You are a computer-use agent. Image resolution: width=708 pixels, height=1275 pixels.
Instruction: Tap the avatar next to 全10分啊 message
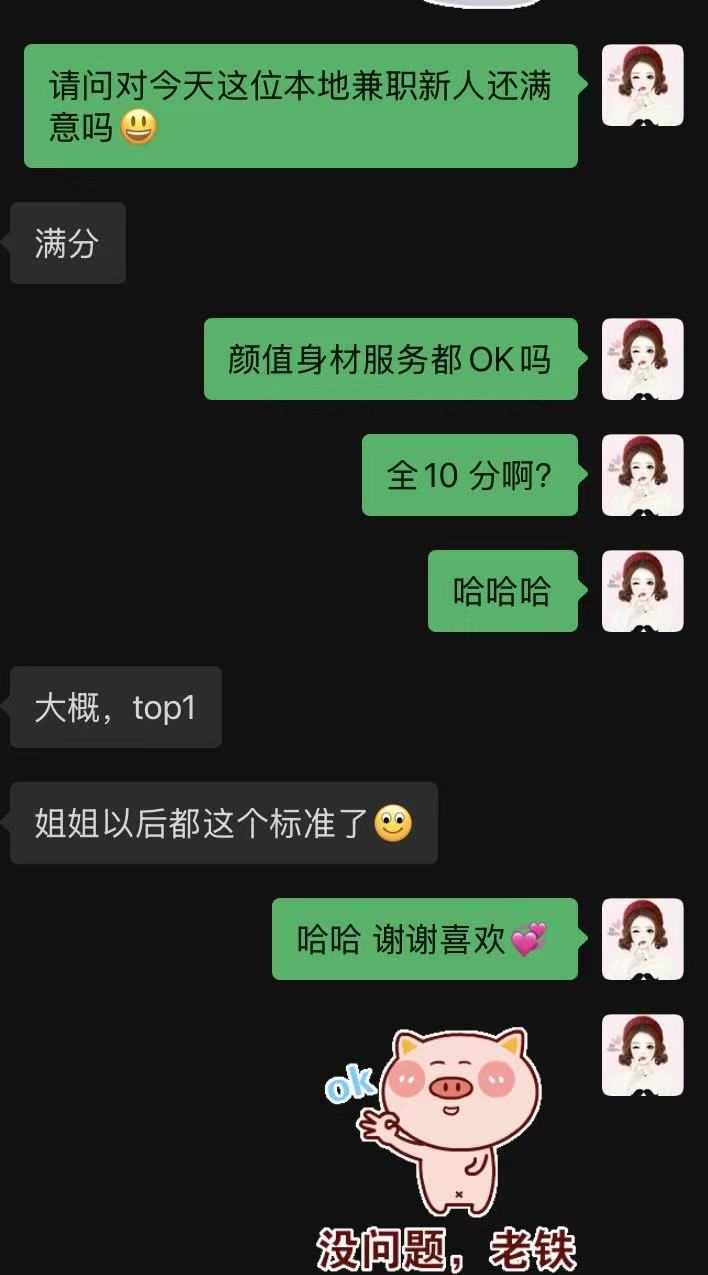642,475
